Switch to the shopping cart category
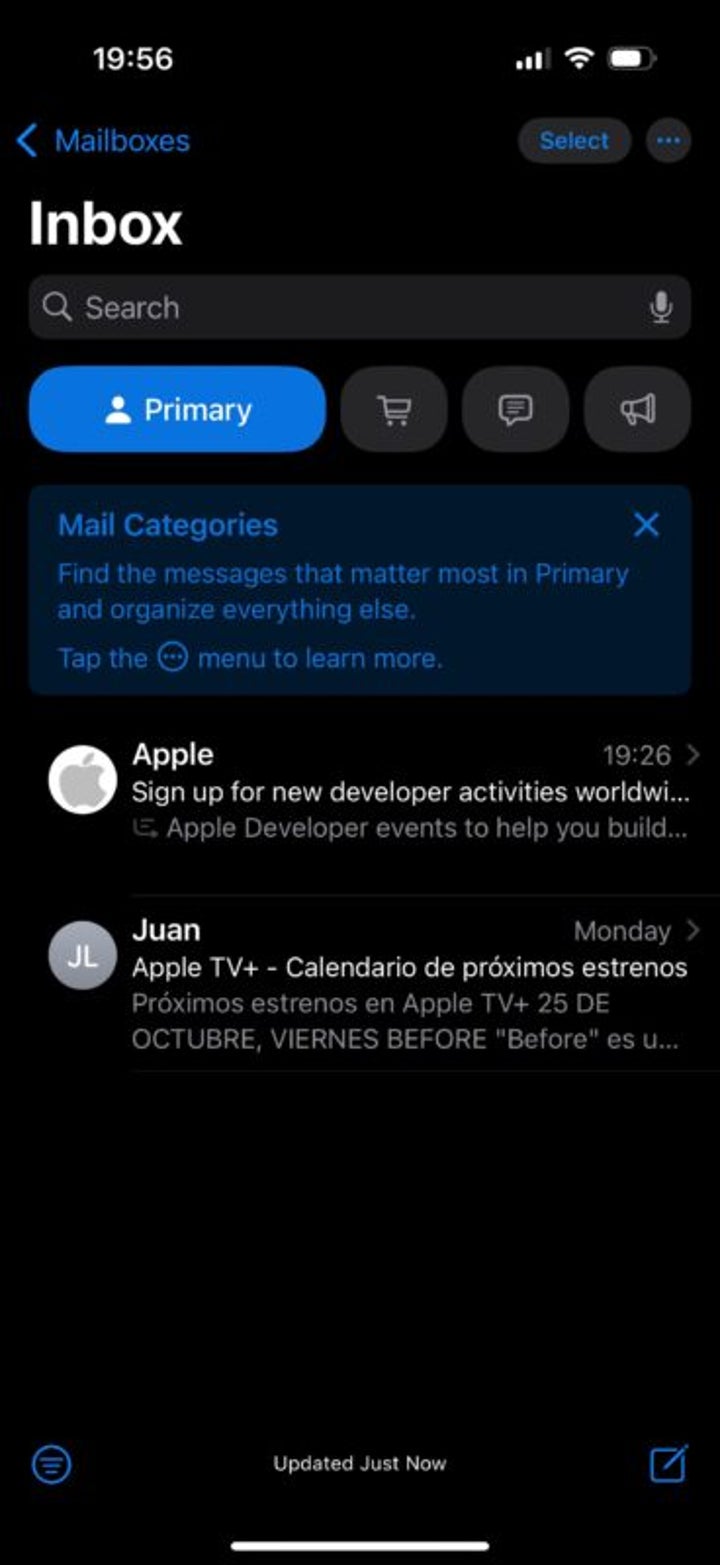720x1565 pixels. pyautogui.click(x=394, y=409)
